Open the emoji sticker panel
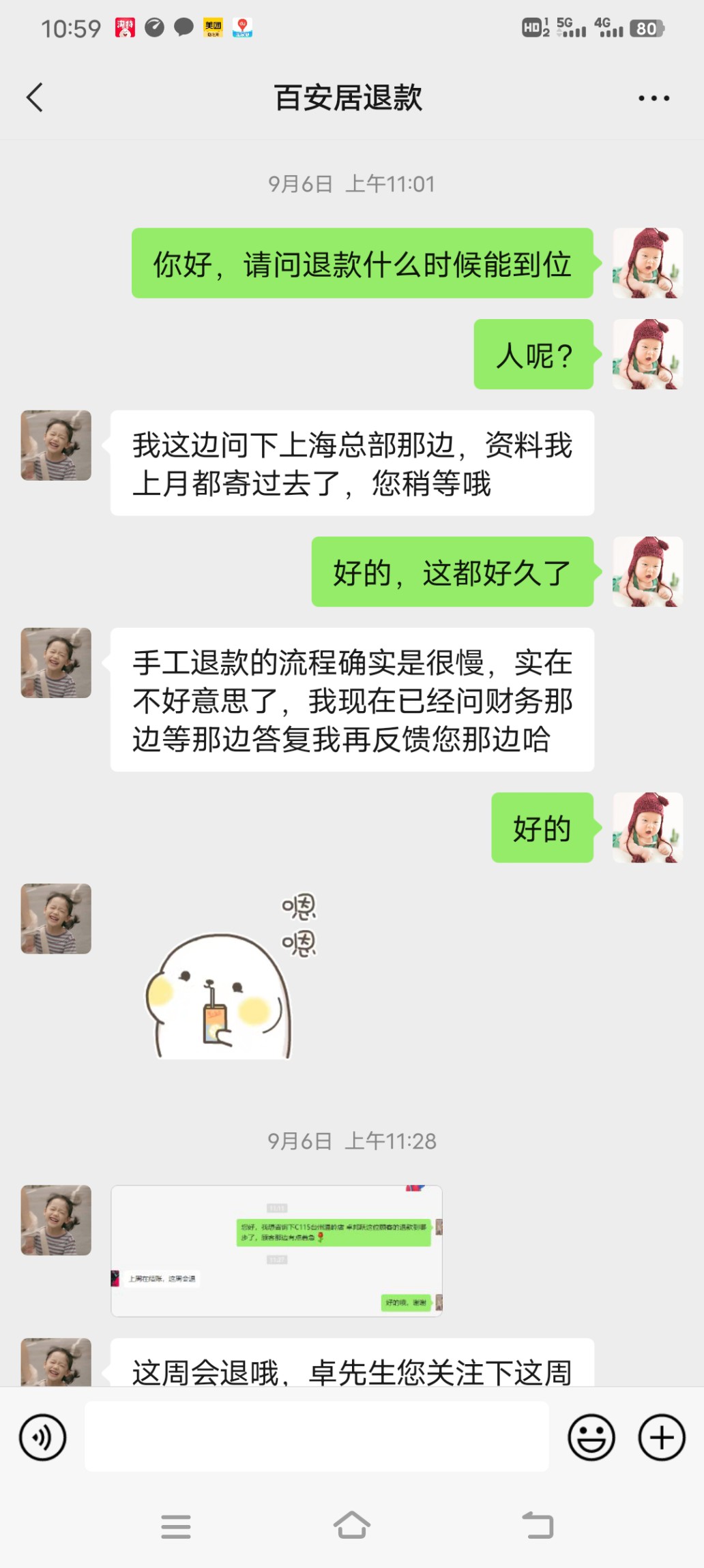 click(591, 1437)
